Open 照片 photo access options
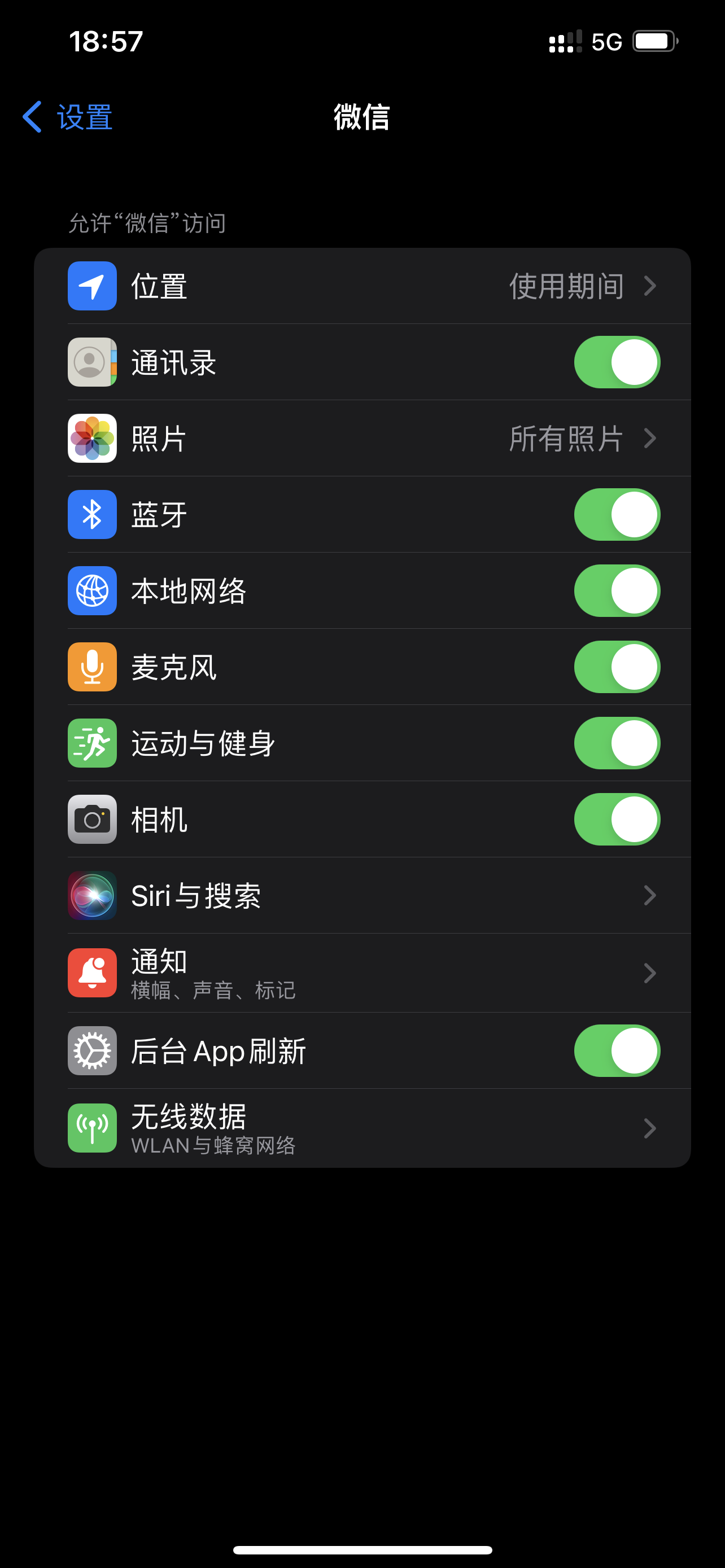 tap(362, 438)
